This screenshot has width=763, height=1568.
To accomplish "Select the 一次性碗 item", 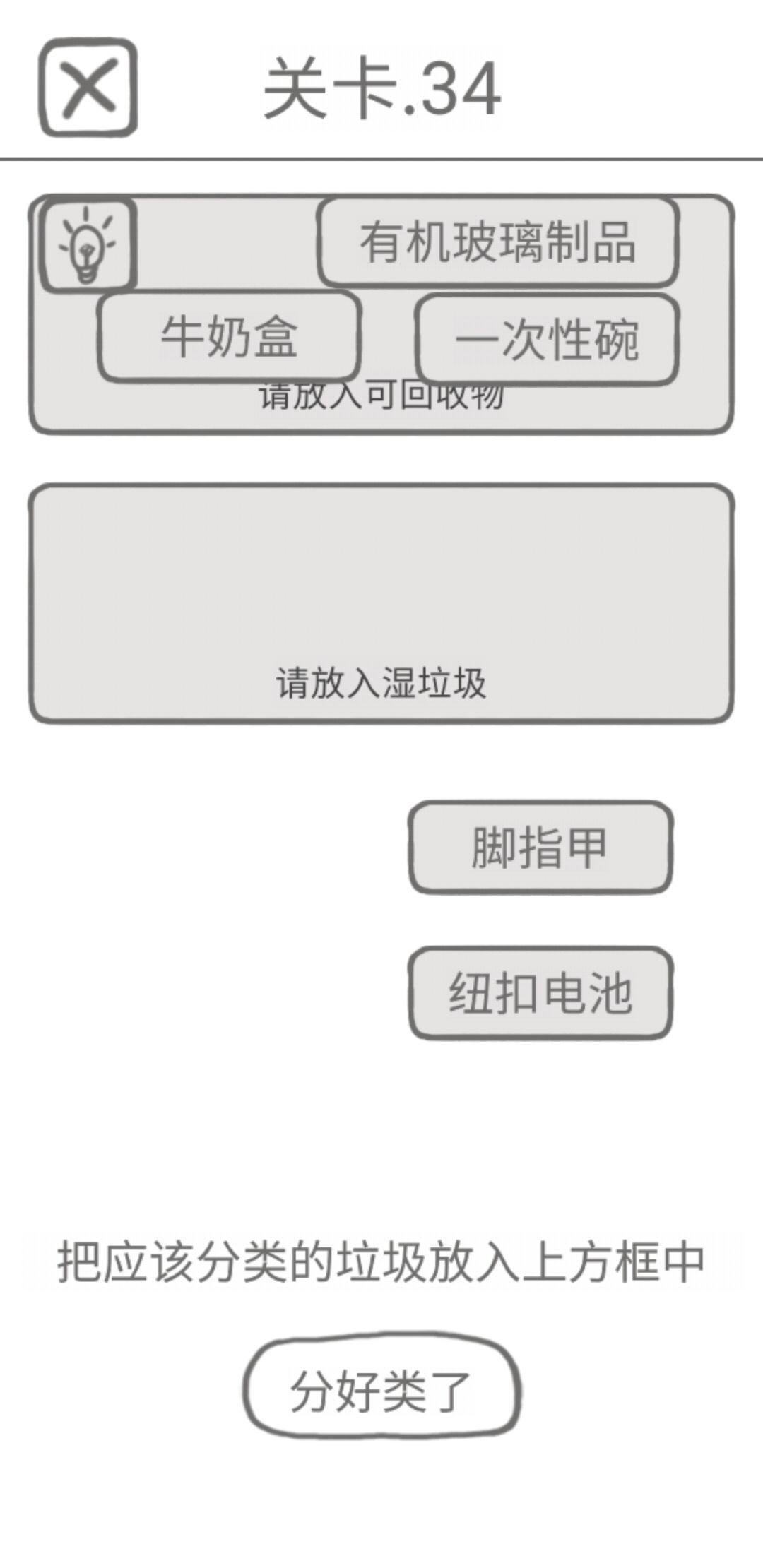I will 547,339.
